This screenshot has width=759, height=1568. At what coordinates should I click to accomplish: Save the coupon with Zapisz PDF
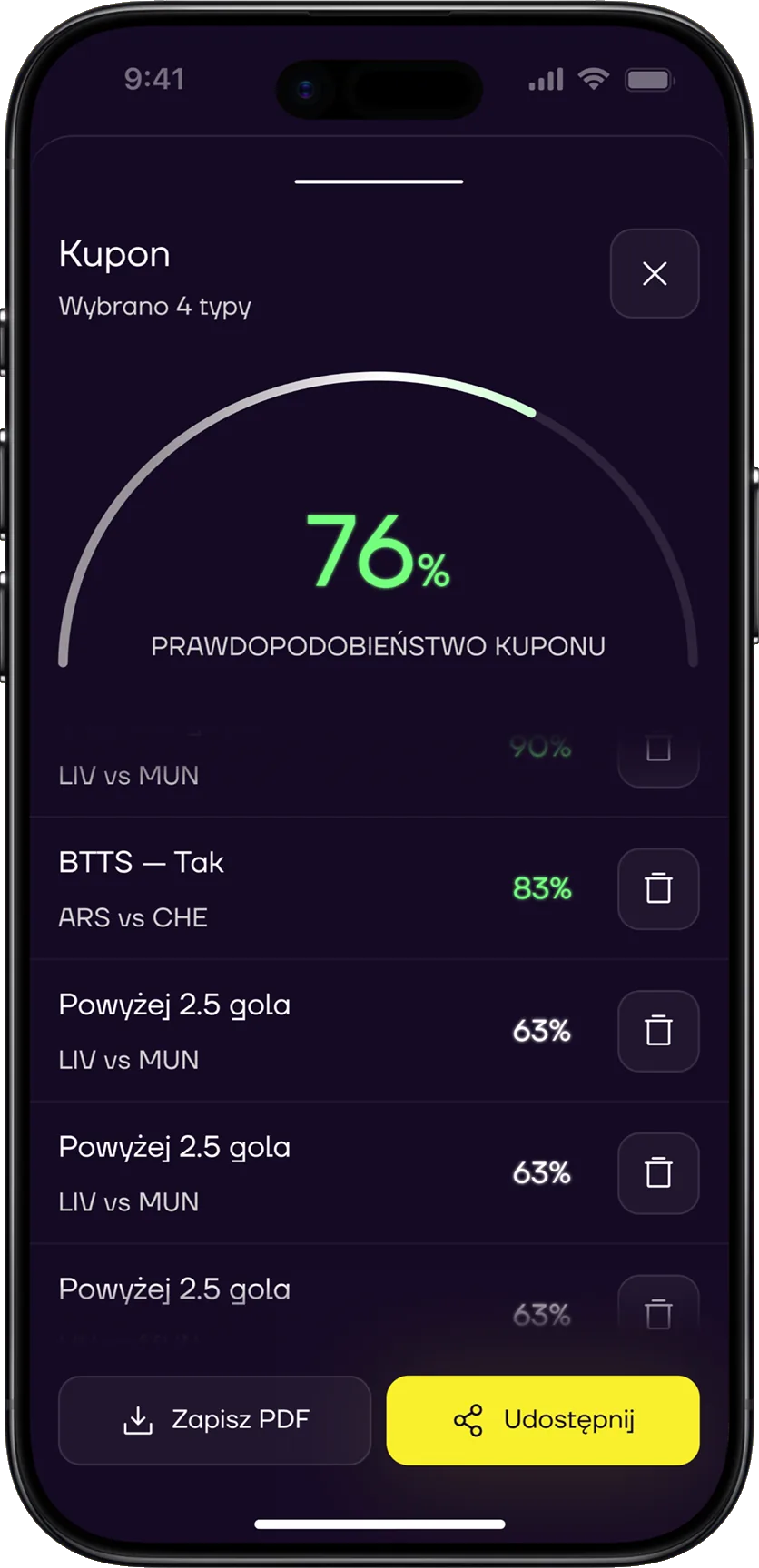pyautogui.click(x=215, y=1420)
